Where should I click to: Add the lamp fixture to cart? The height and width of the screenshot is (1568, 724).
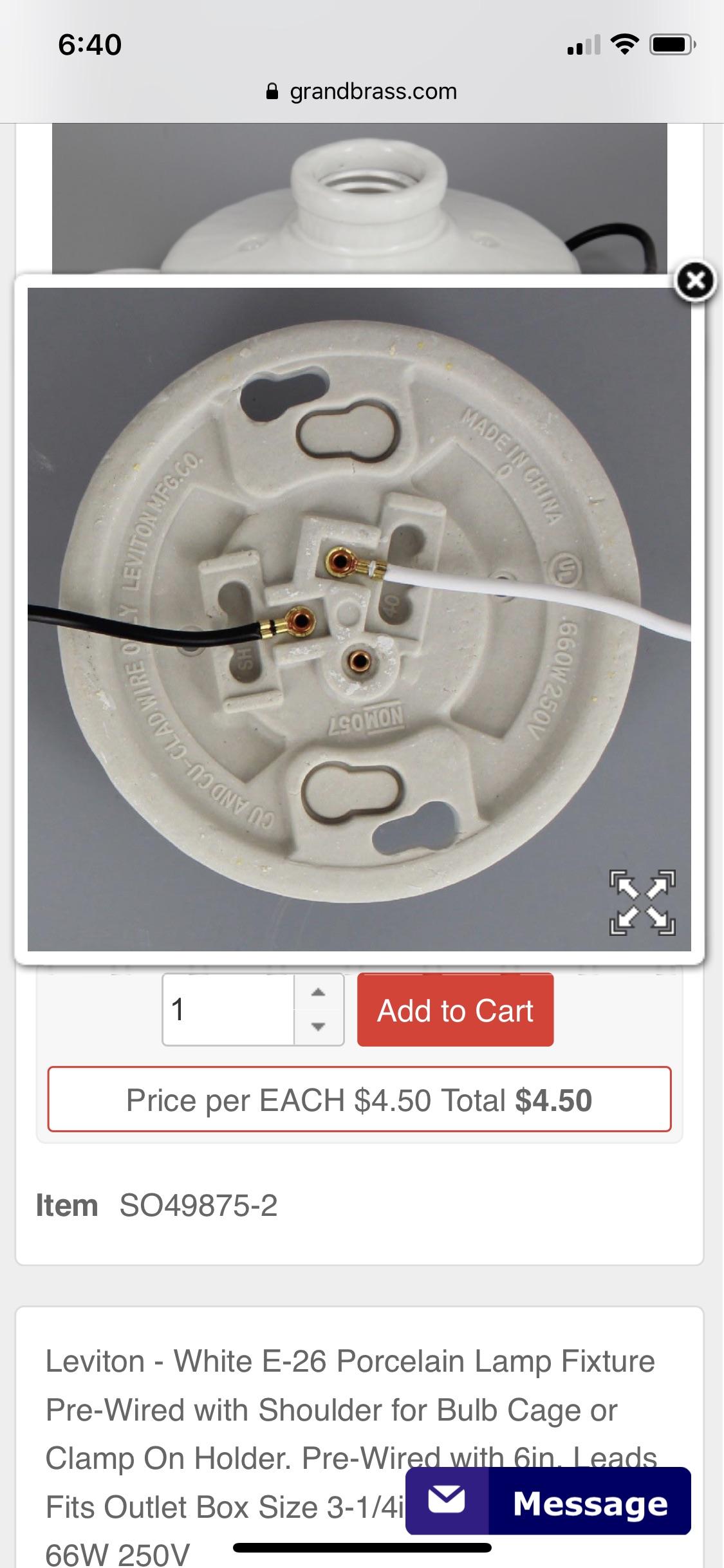[x=455, y=1011]
